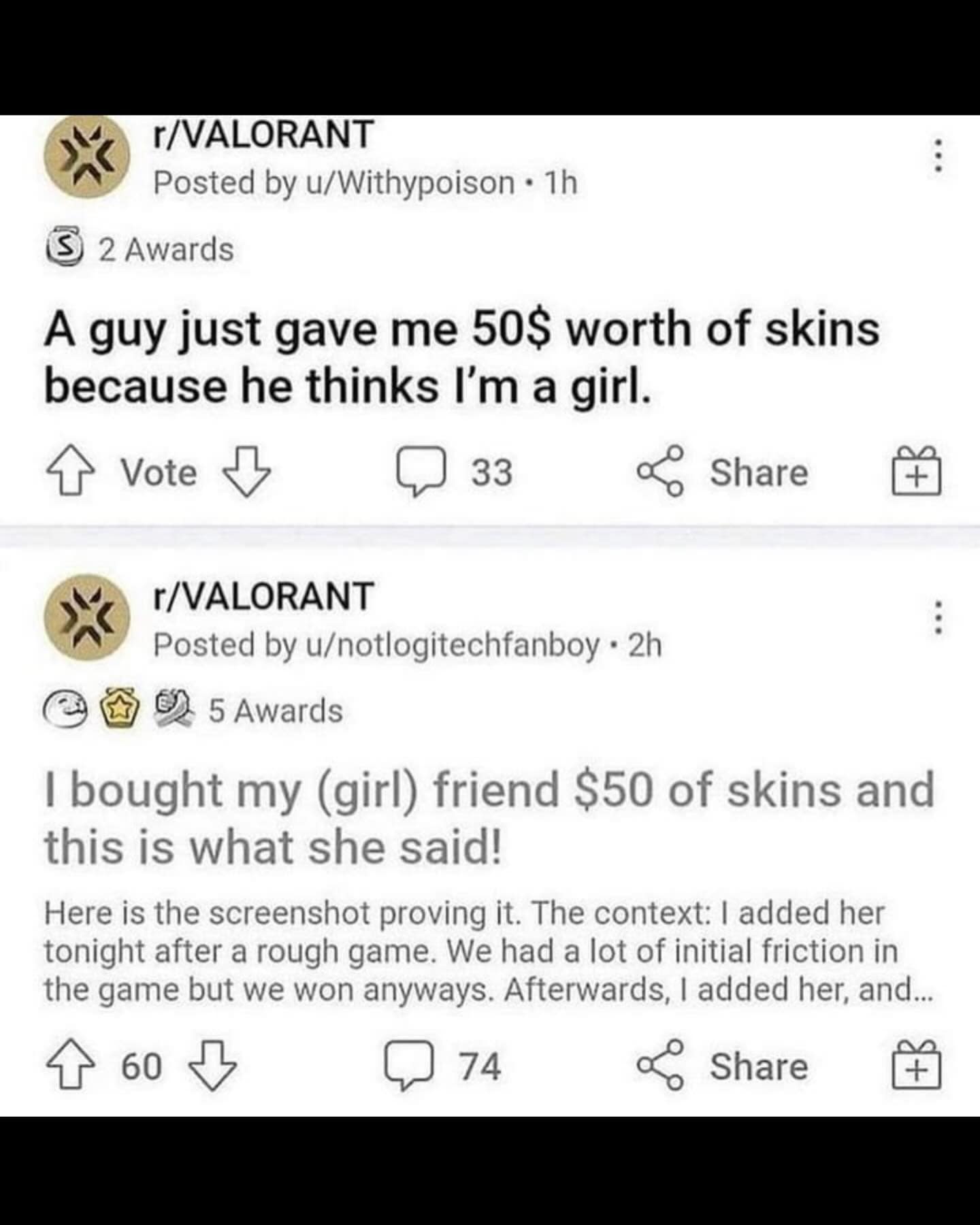The image size is (980, 1225).
Task: Upvote the post by u/Withypoison
Action: click(69, 472)
